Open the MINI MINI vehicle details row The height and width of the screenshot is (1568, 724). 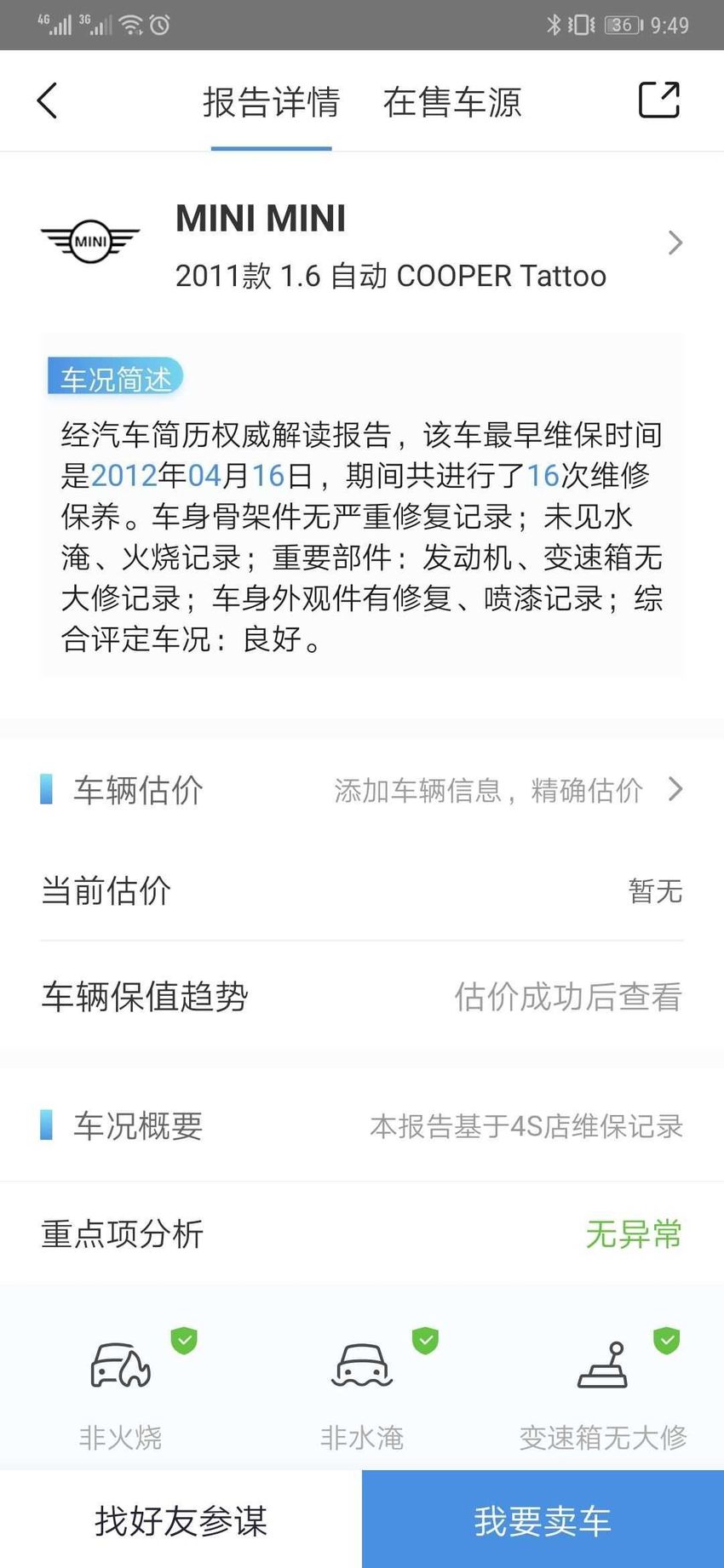(362, 244)
